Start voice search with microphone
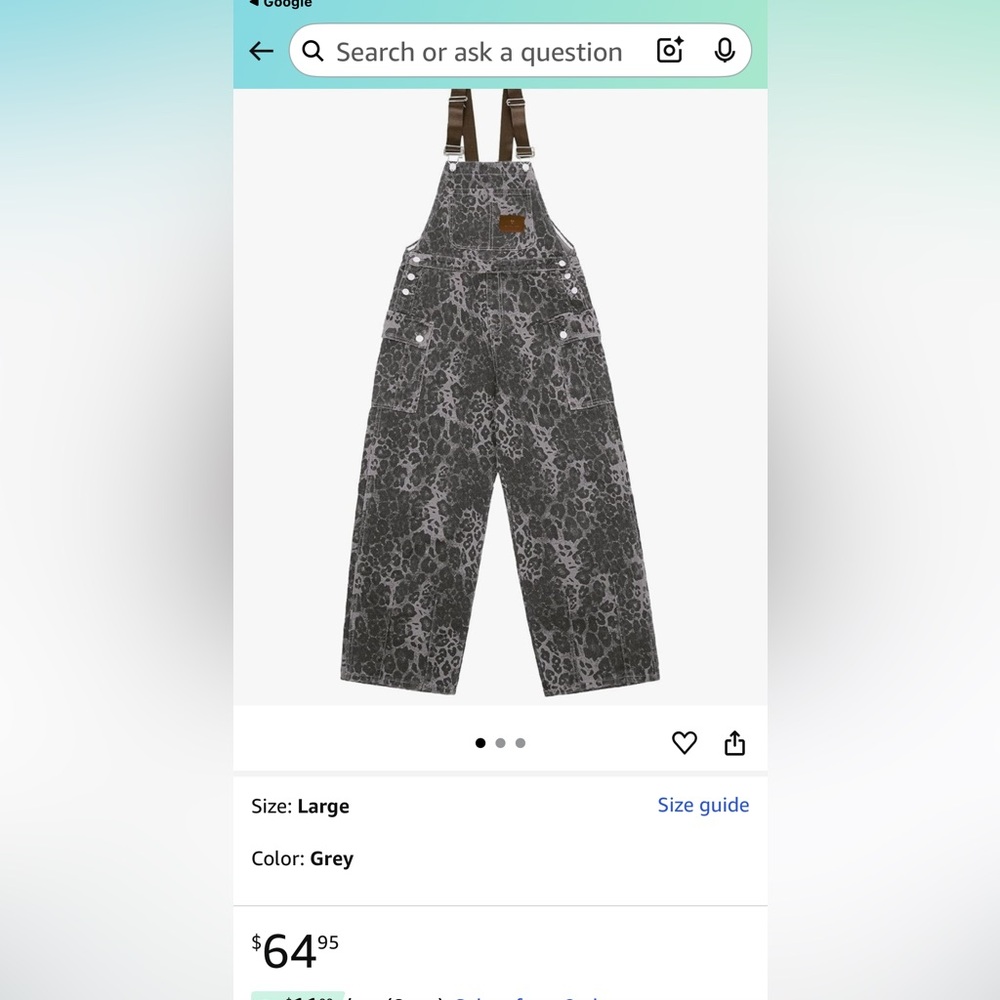 [725, 51]
